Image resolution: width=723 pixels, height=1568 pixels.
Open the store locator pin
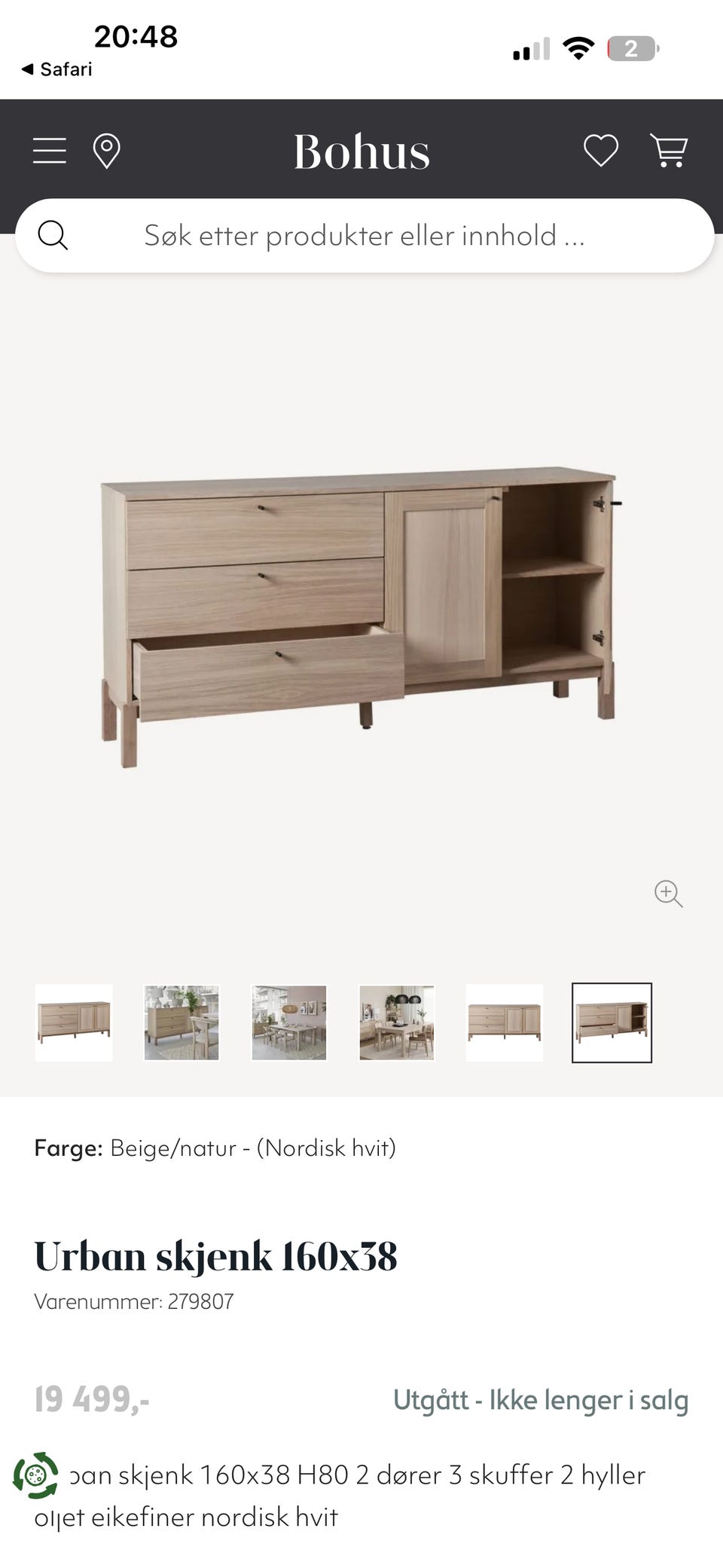point(106,151)
